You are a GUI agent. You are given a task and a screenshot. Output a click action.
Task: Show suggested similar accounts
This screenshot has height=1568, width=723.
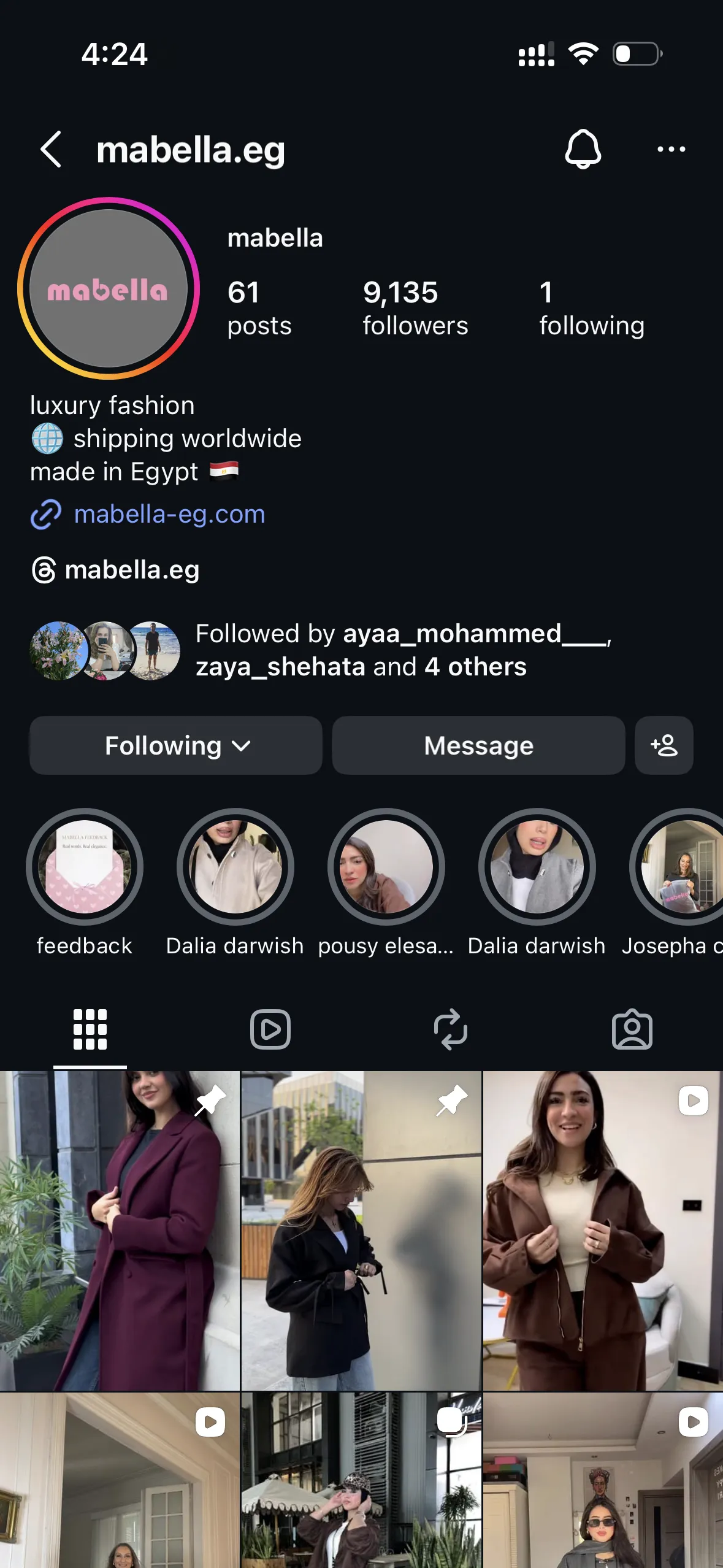tap(664, 745)
